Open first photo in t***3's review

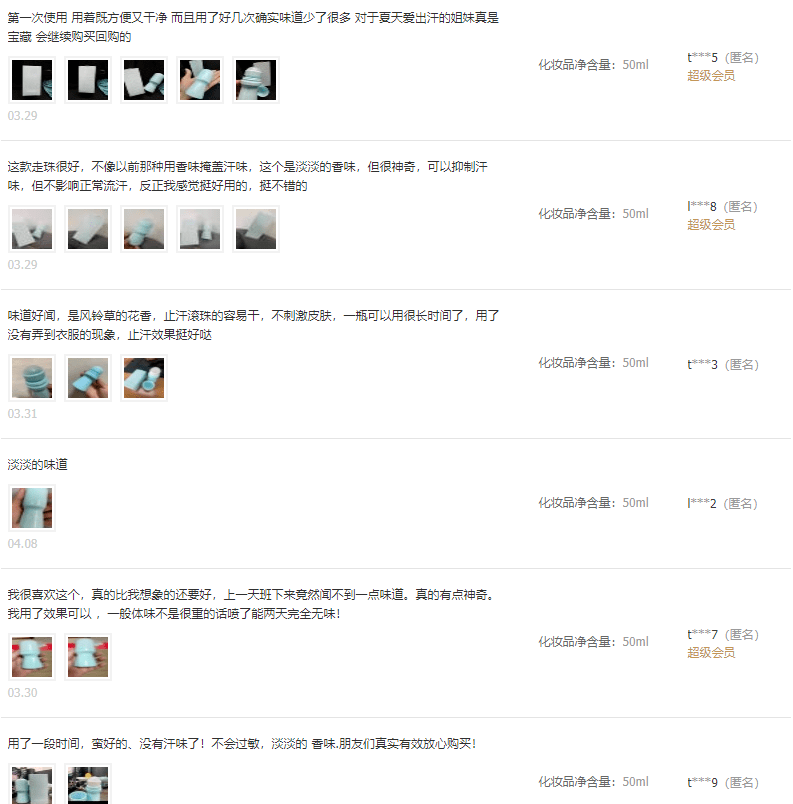(x=32, y=378)
